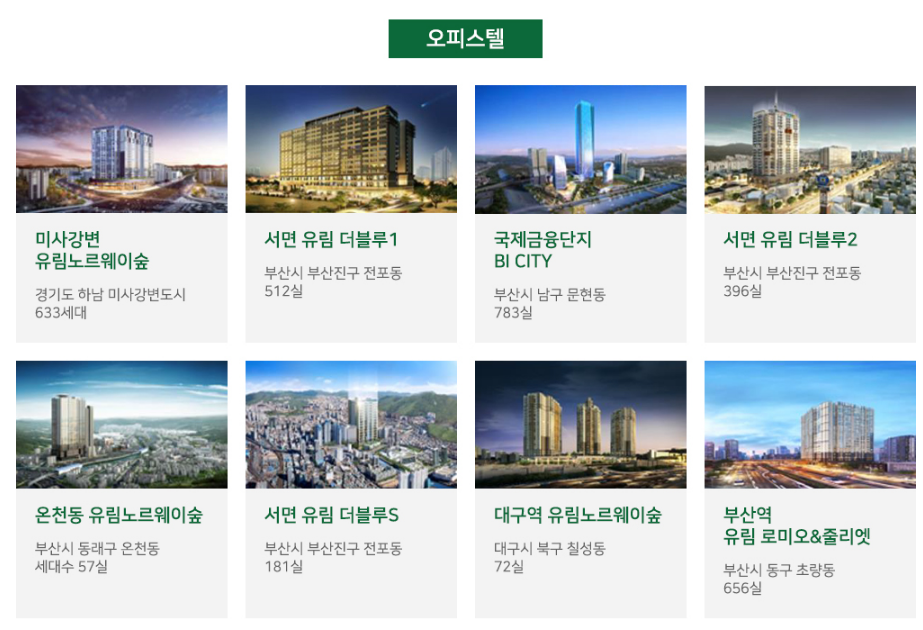Viewport: 923px width, 630px height.
Task: Select the 부산역 유림 로미오&줄리엣 project
Action: pos(809,488)
